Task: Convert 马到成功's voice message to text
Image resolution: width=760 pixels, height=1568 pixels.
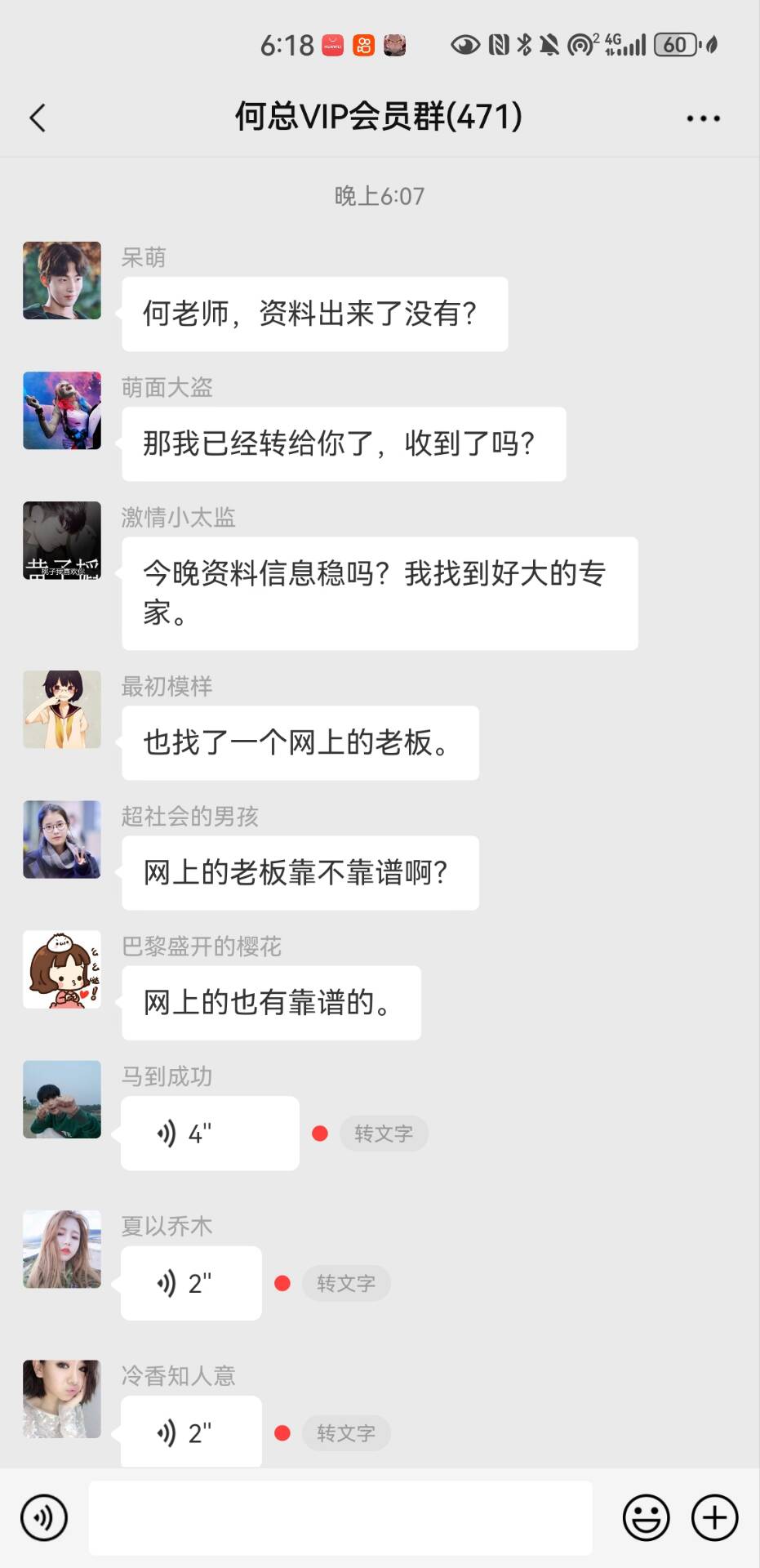Action: pos(384,1134)
